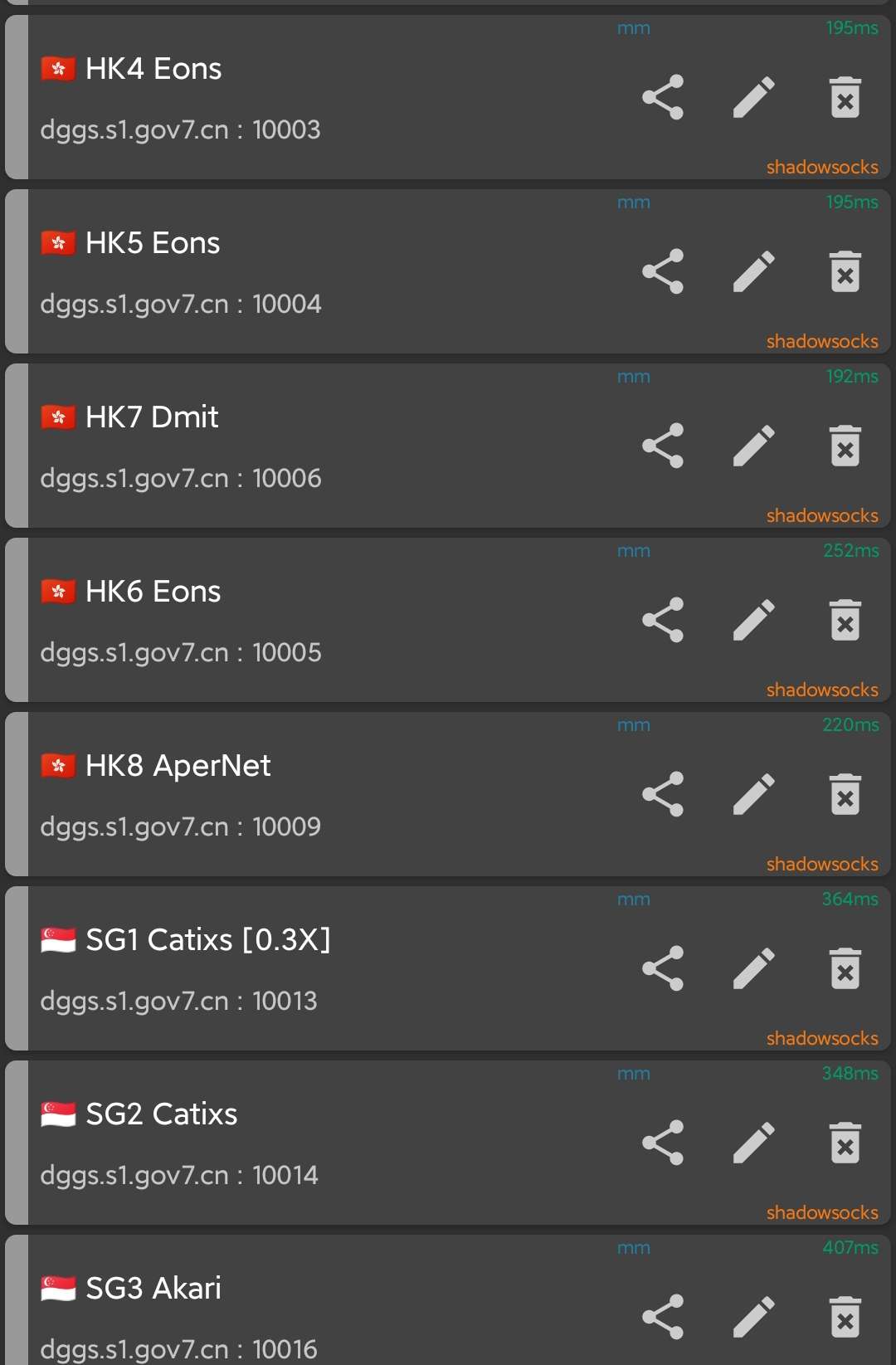Share the HK6 Eons server
The height and width of the screenshot is (1365, 896).
[663, 620]
